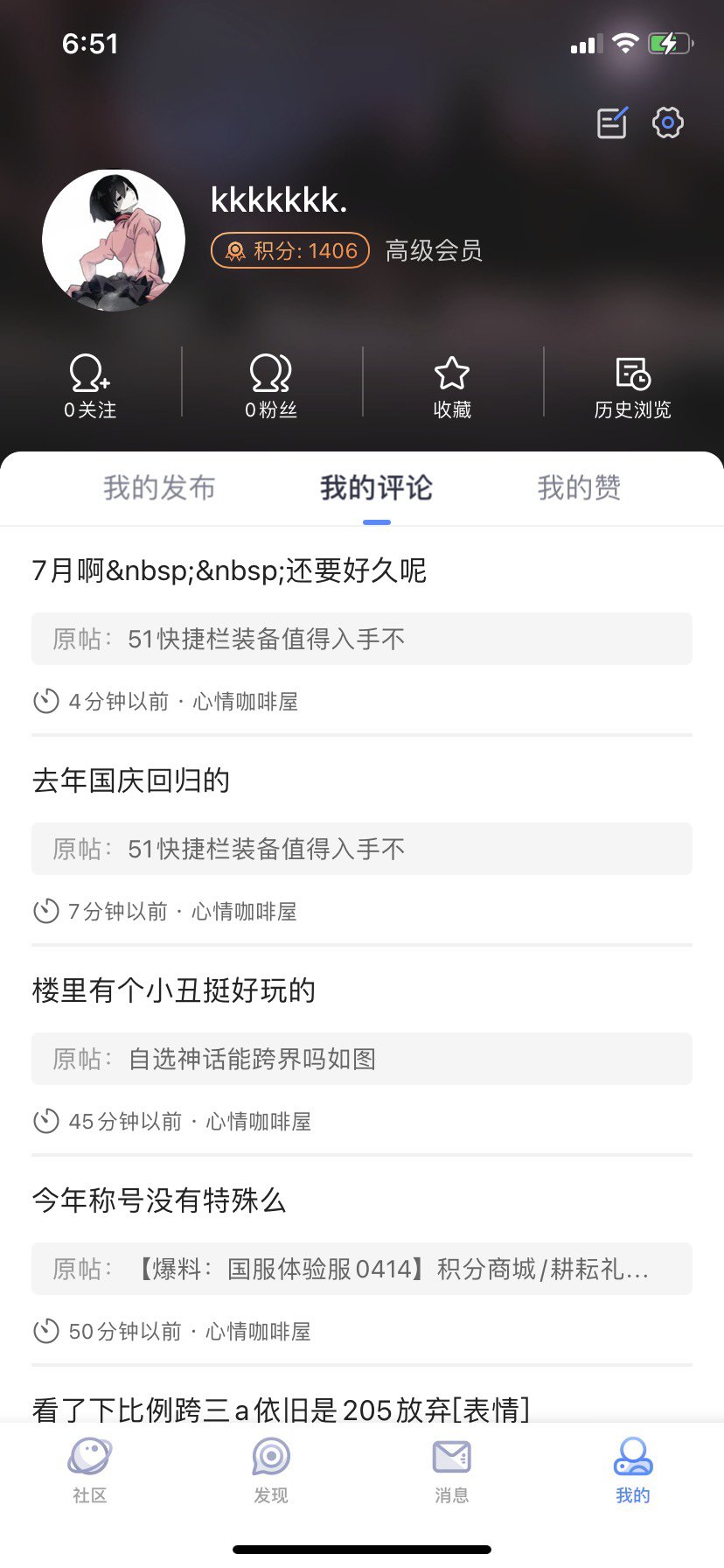This screenshot has height=1568, width=724.
Task: Open the settings gear icon
Action: point(668,122)
